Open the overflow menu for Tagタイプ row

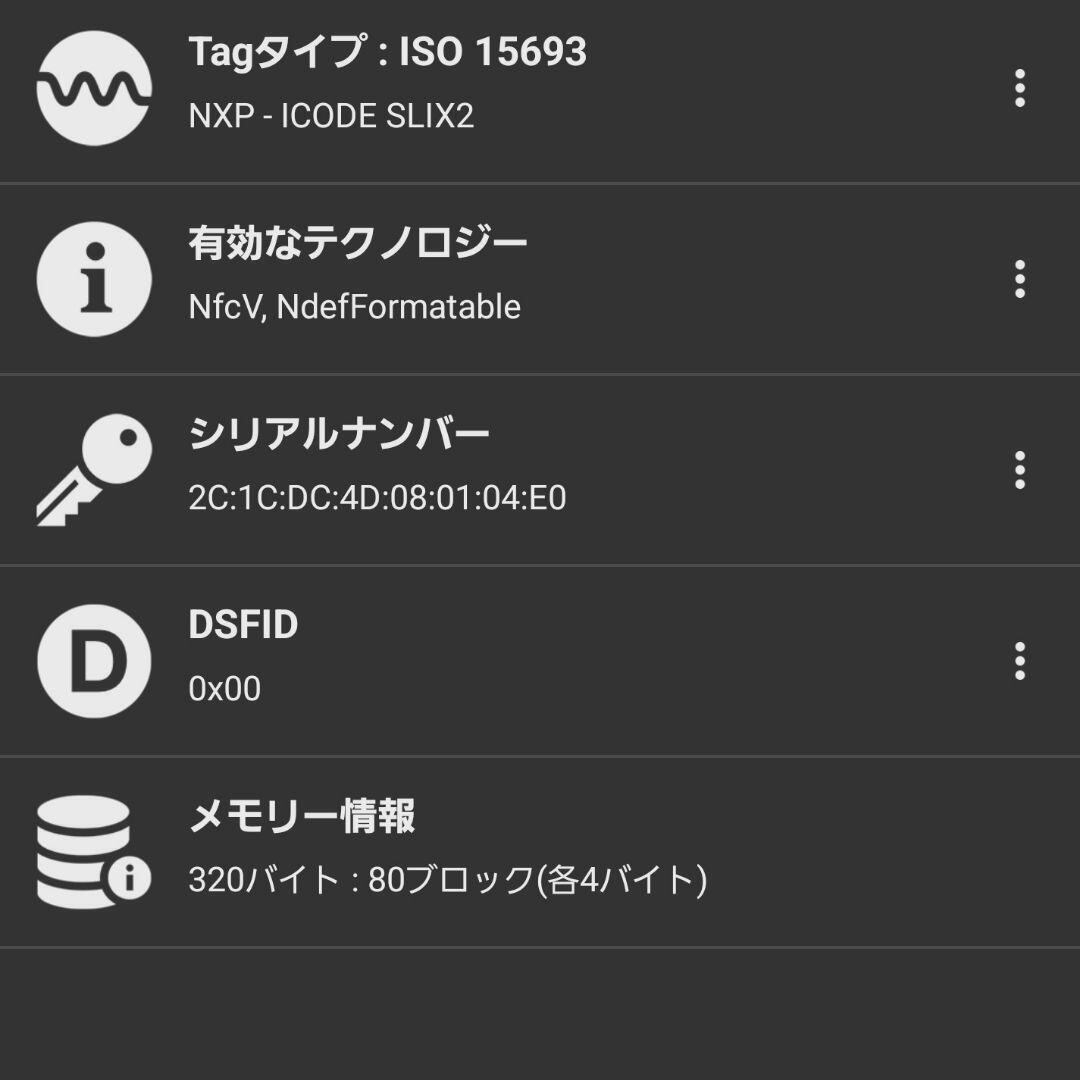point(1019,89)
